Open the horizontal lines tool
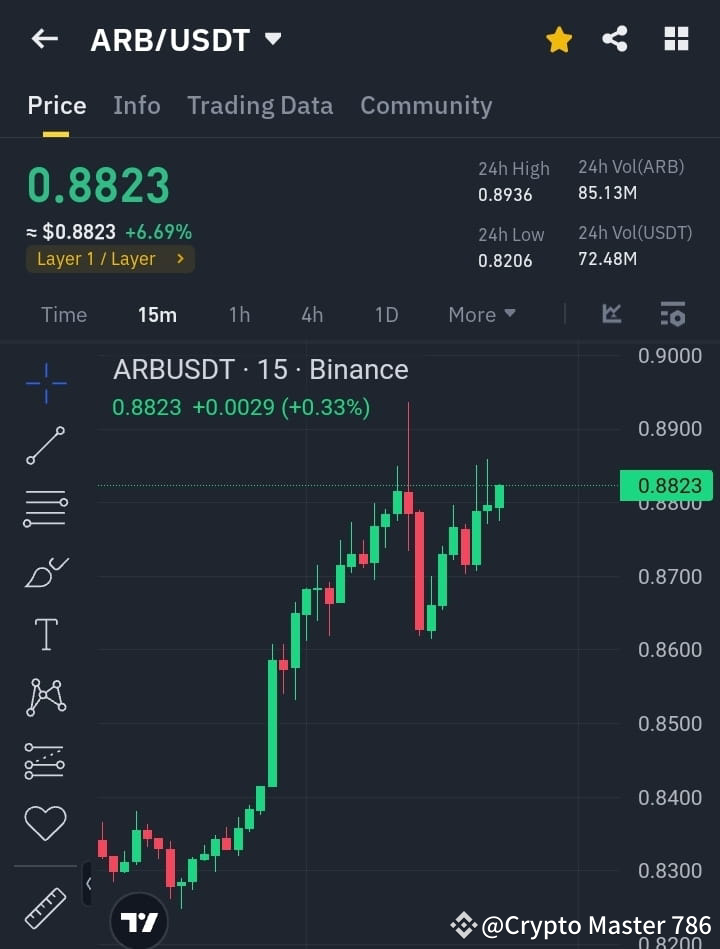Image resolution: width=720 pixels, height=949 pixels. click(44, 508)
